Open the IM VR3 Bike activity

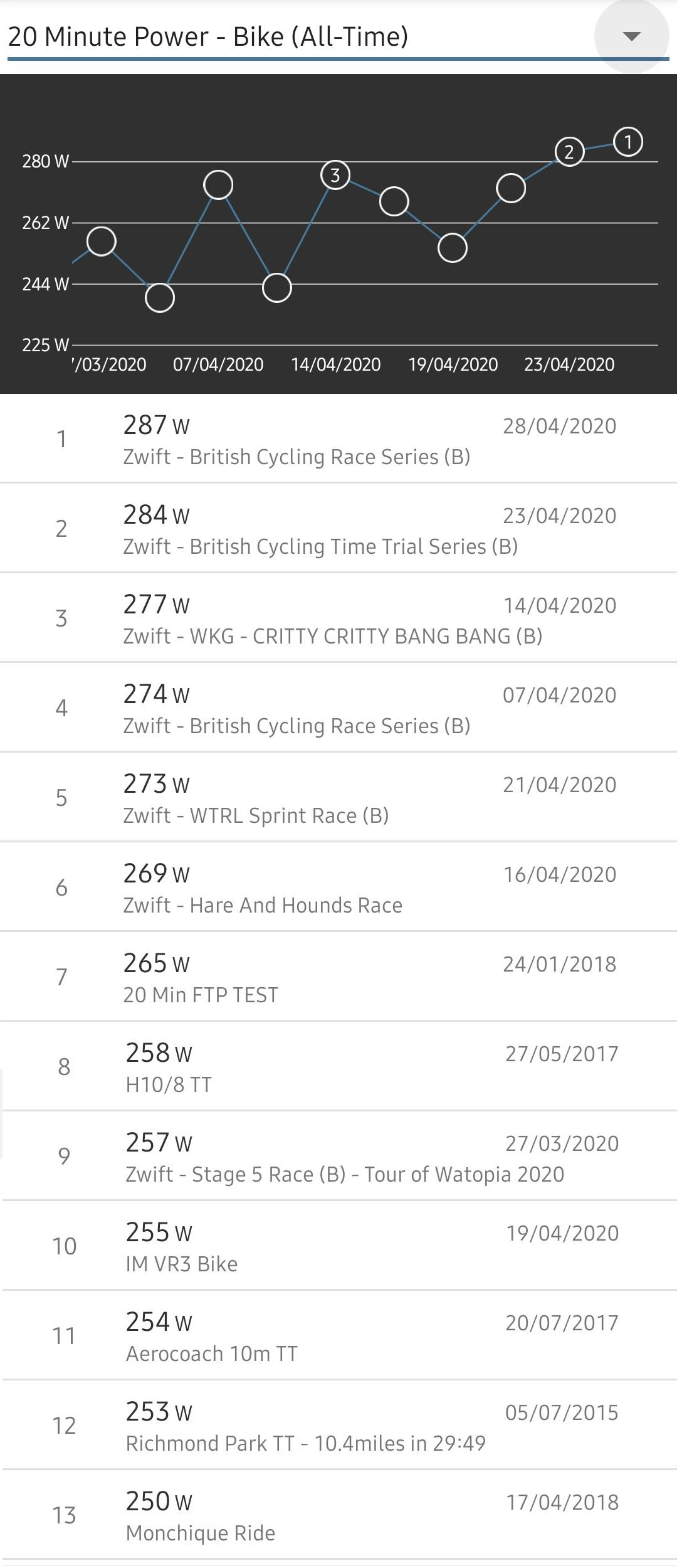338,1246
